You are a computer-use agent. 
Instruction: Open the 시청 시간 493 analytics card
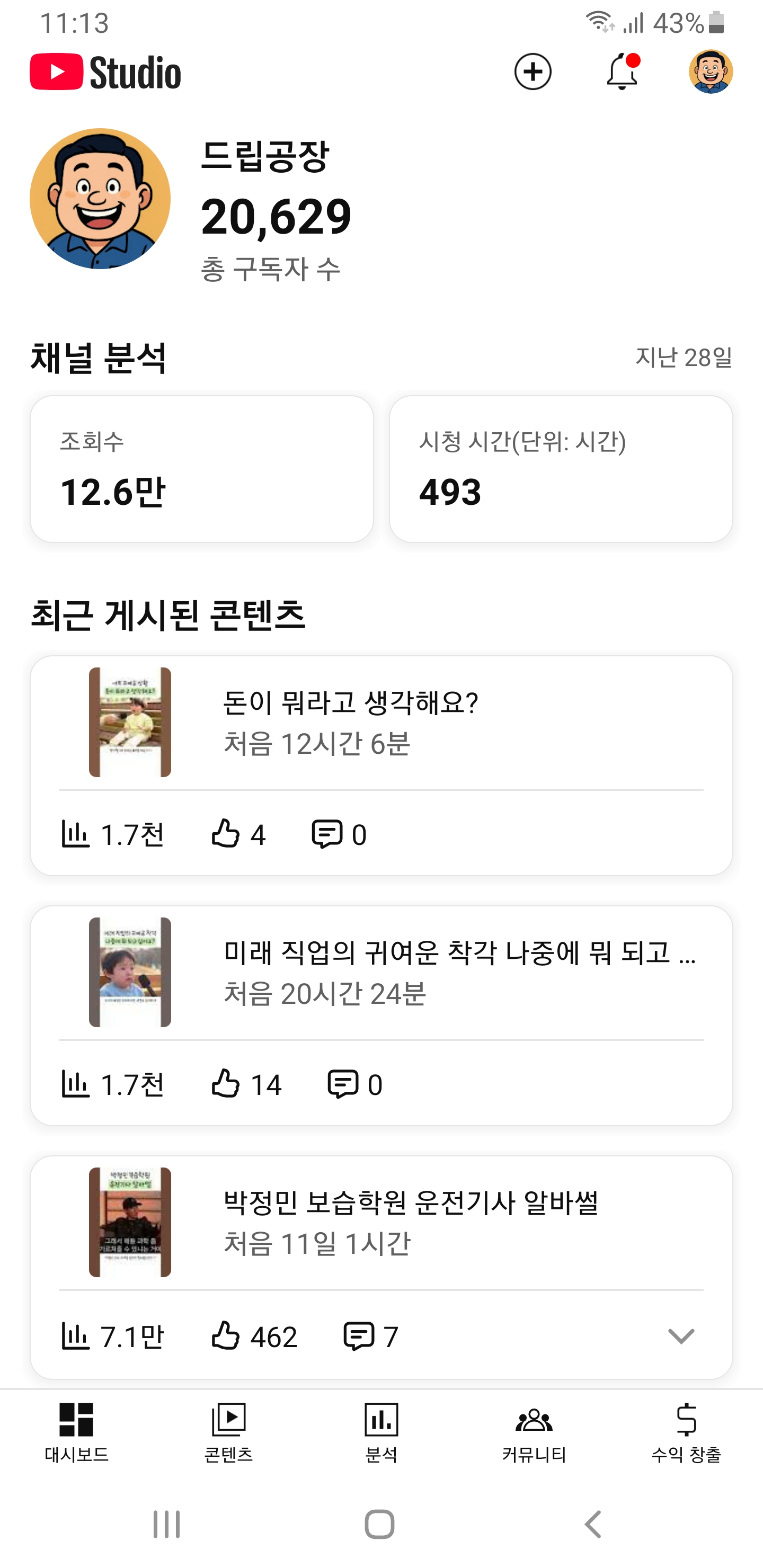(561, 469)
